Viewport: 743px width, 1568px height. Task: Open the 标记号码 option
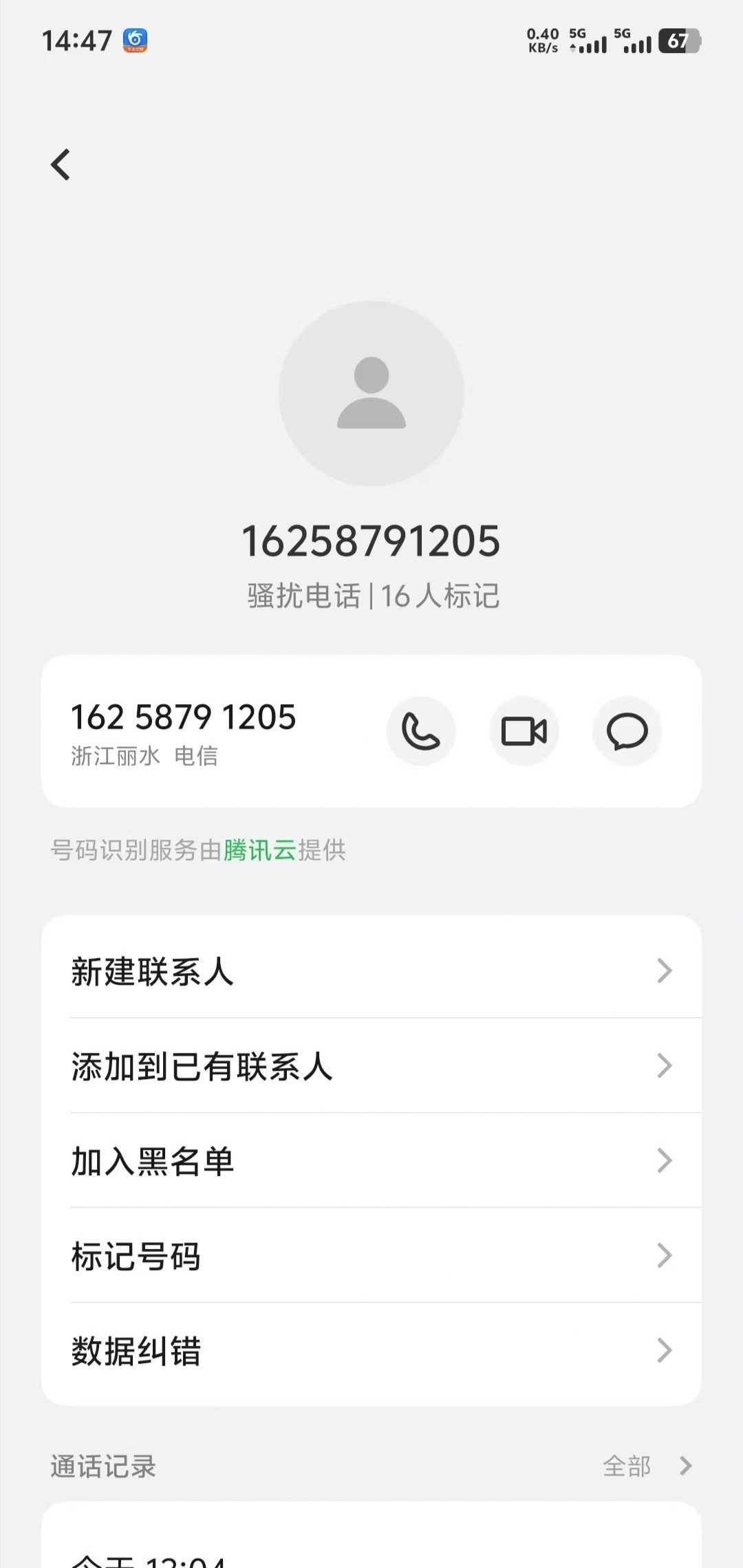pos(371,1256)
